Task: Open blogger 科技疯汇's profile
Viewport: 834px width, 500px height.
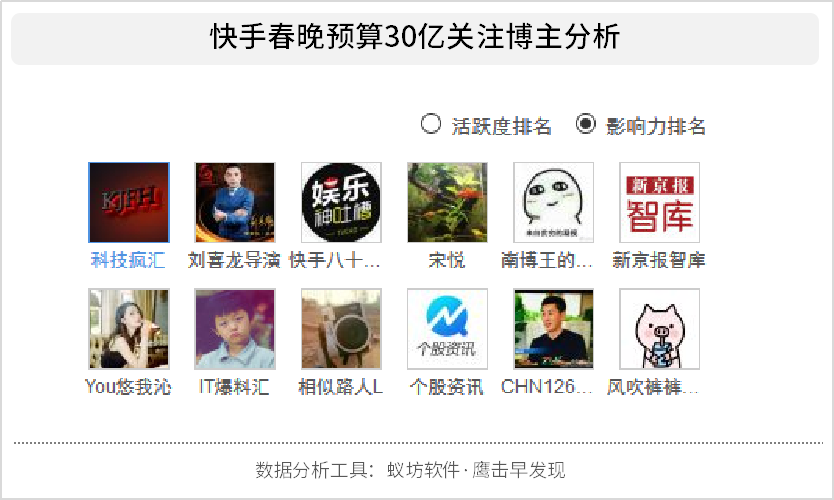Action: [x=129, y=203]
